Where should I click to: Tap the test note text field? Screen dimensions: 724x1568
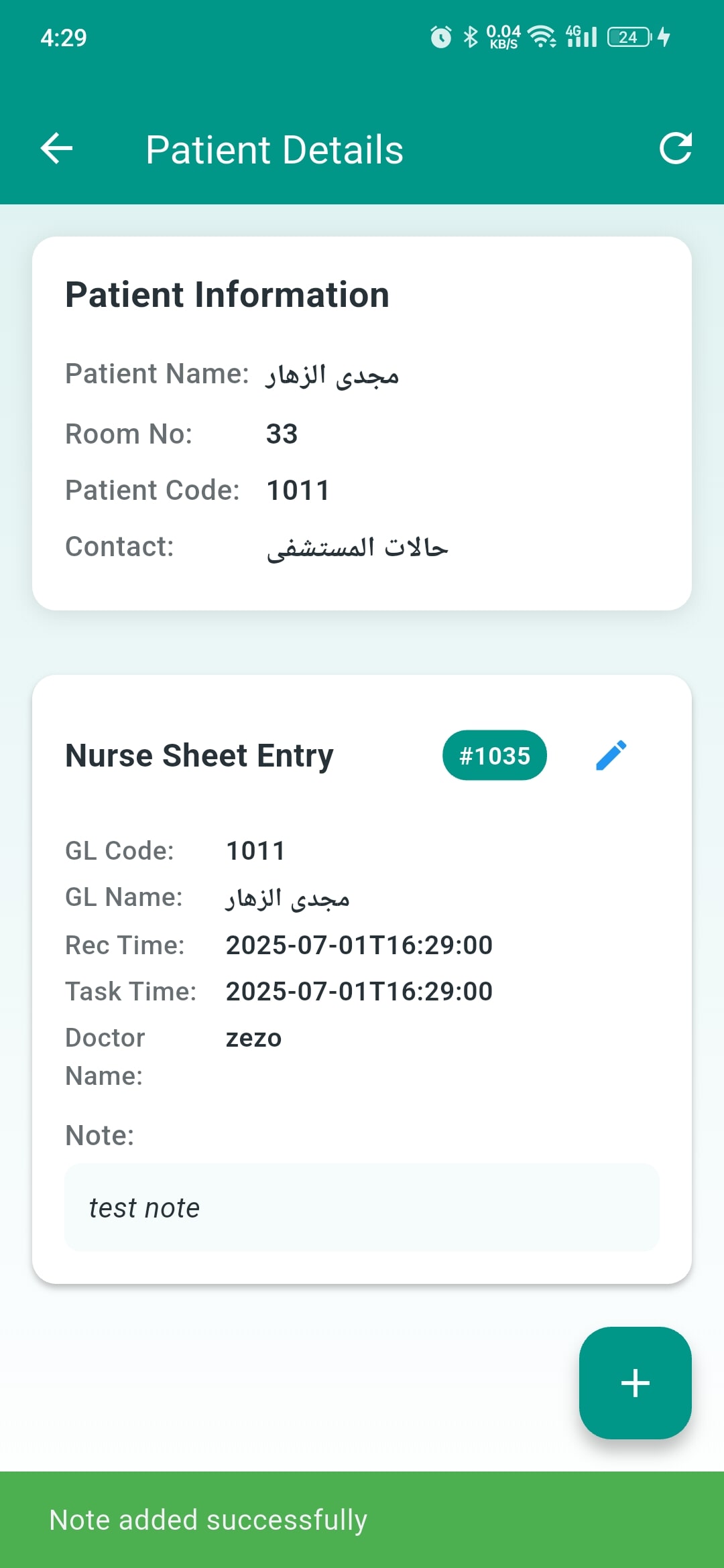[362, 1207]
